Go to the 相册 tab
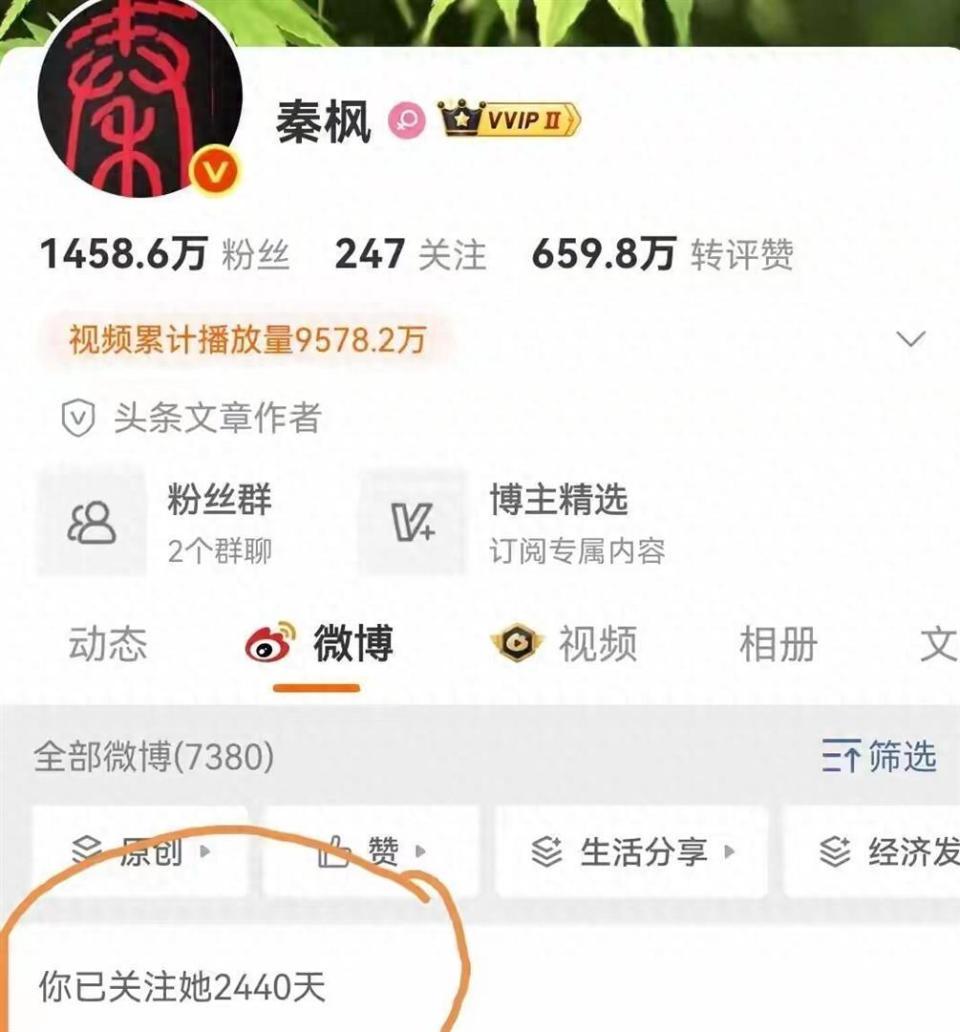Image resolution: width=960 pixels, height=1032 pixels. pos(778,644)
